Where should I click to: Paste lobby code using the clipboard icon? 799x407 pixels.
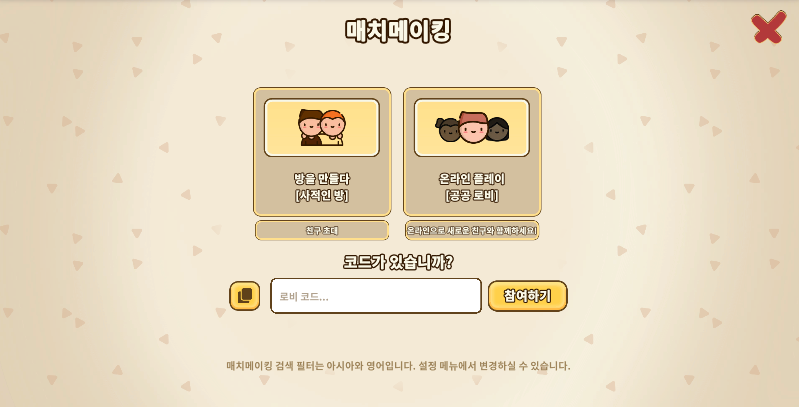pyautogui.click(x=245, y=296)
